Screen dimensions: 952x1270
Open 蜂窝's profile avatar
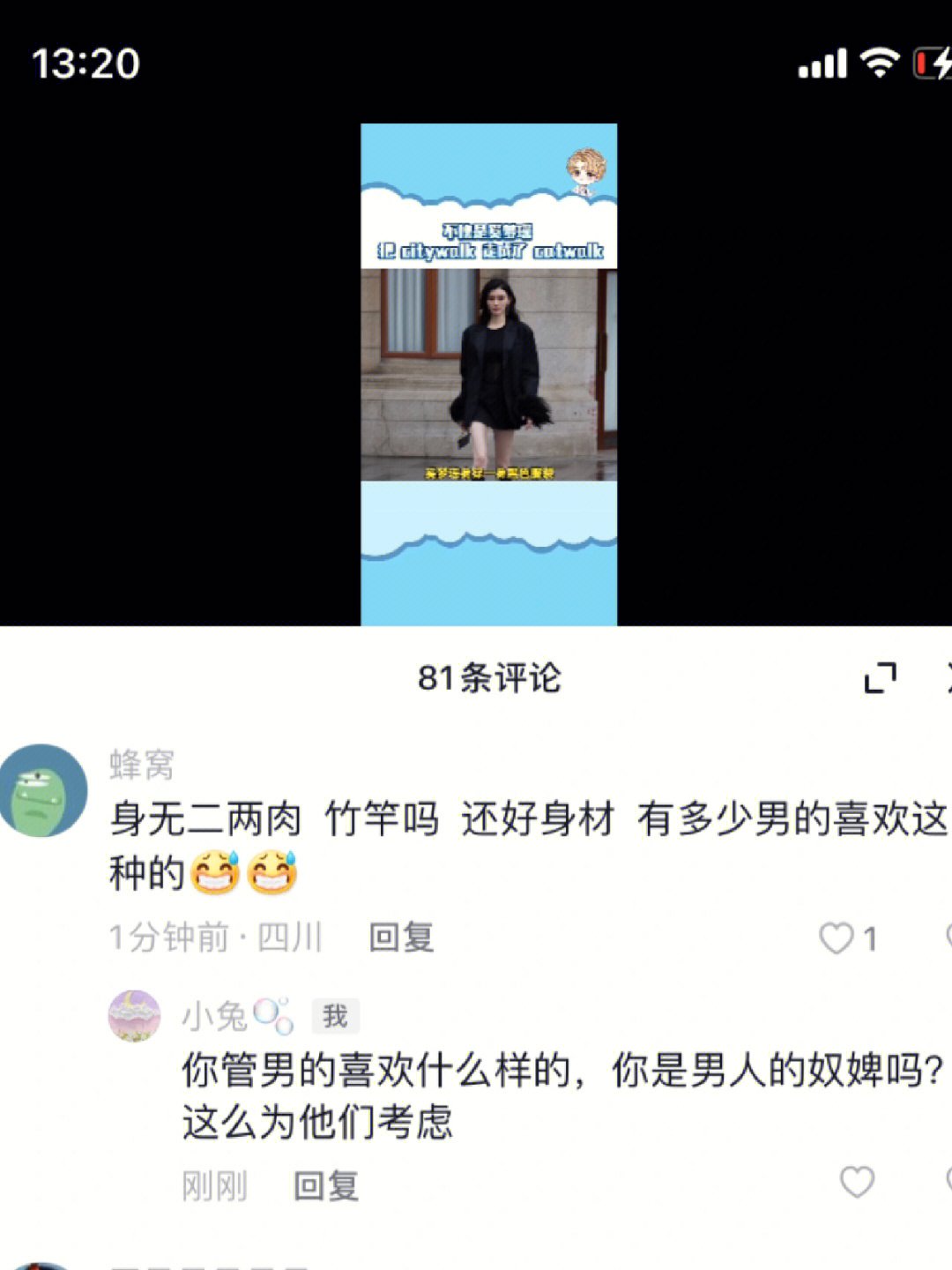click(x=42, y=790)
